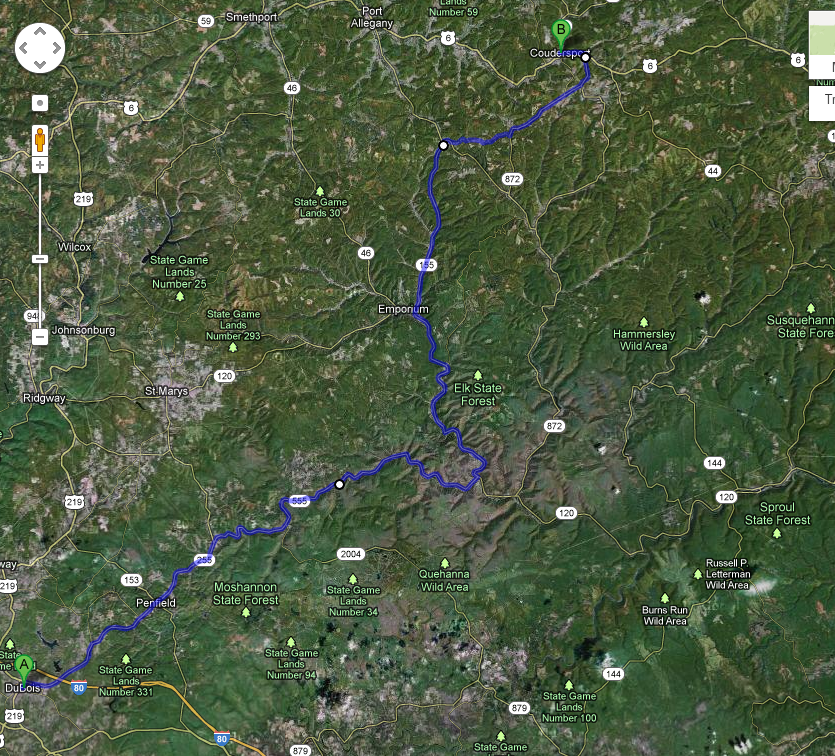835x756 pixels.
Task: Select the route waypoint north of Emporium
Action: pyautogui.click(x=443, y=146)
